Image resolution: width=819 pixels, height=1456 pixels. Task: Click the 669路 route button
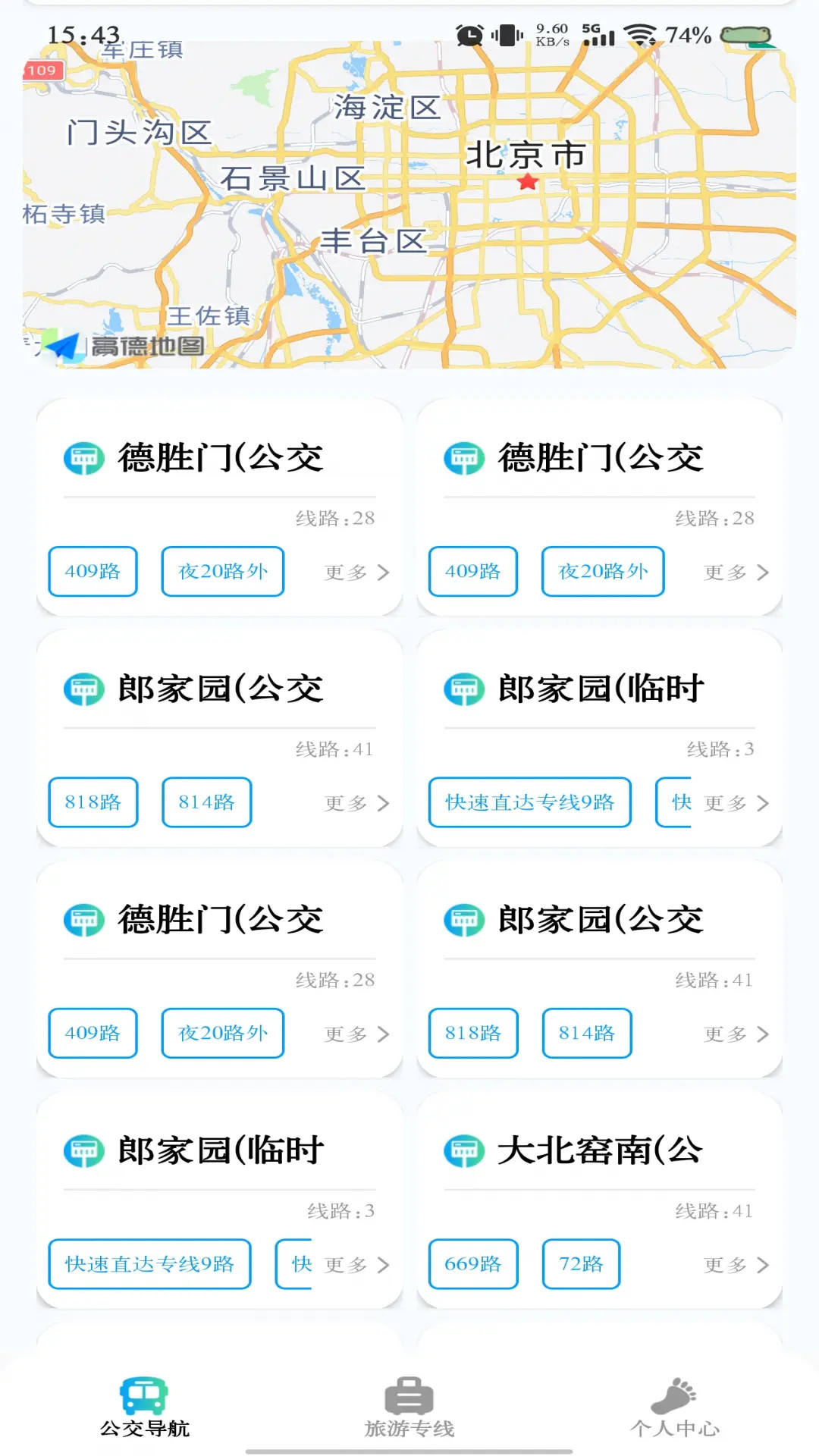click(x=472, y=1264)
